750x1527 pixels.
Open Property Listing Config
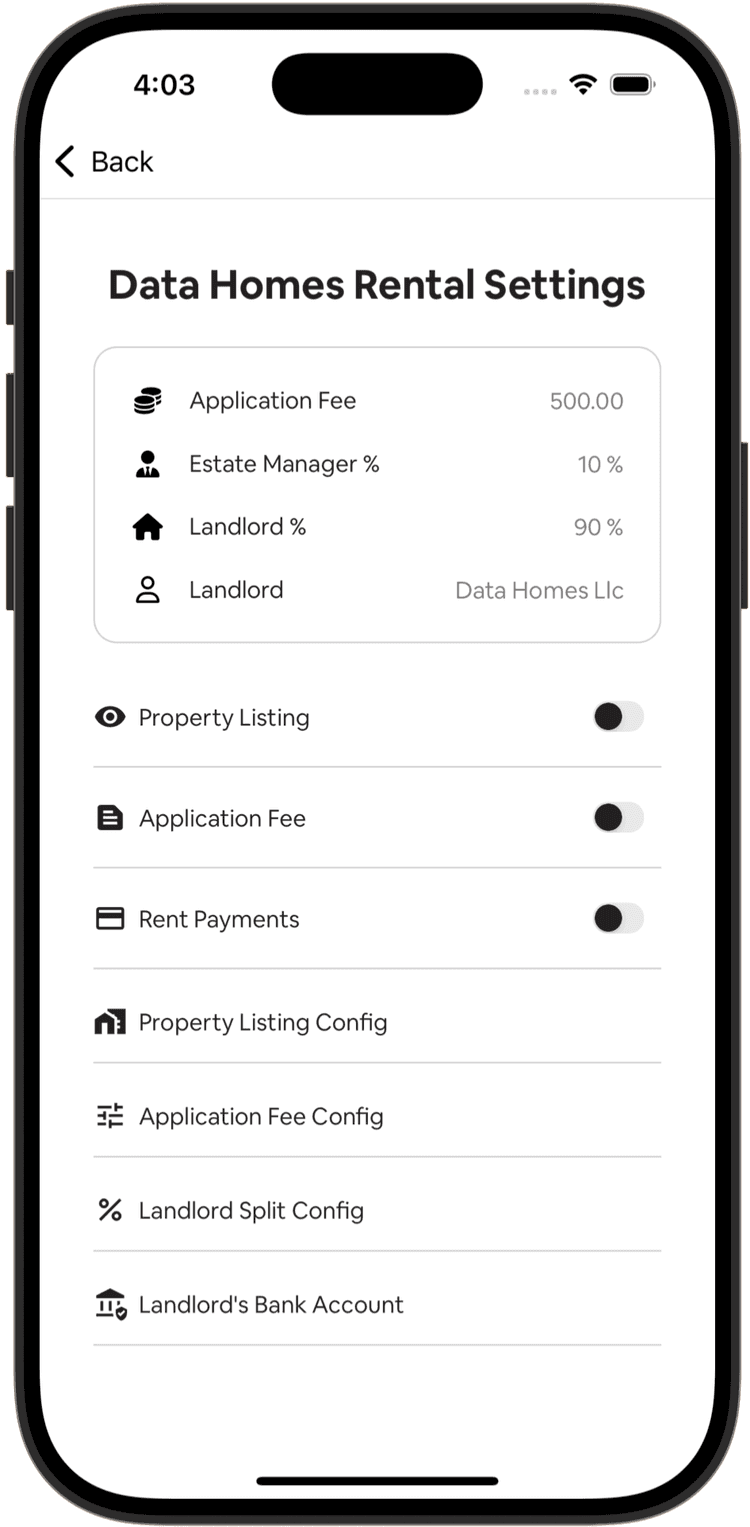click(x=263, y=1021)
